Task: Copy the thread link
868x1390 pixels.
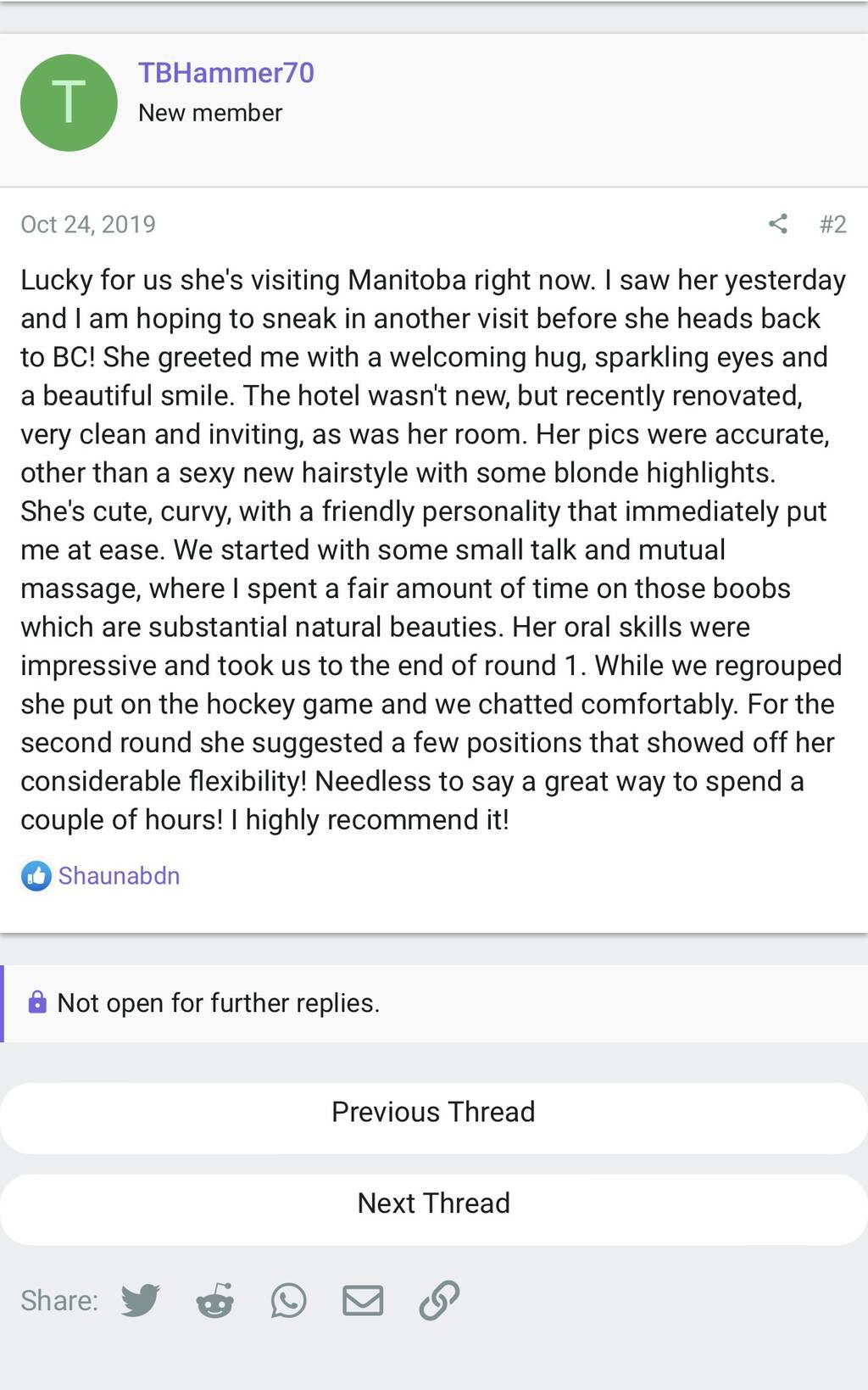Action: (x=439, y=1300)
